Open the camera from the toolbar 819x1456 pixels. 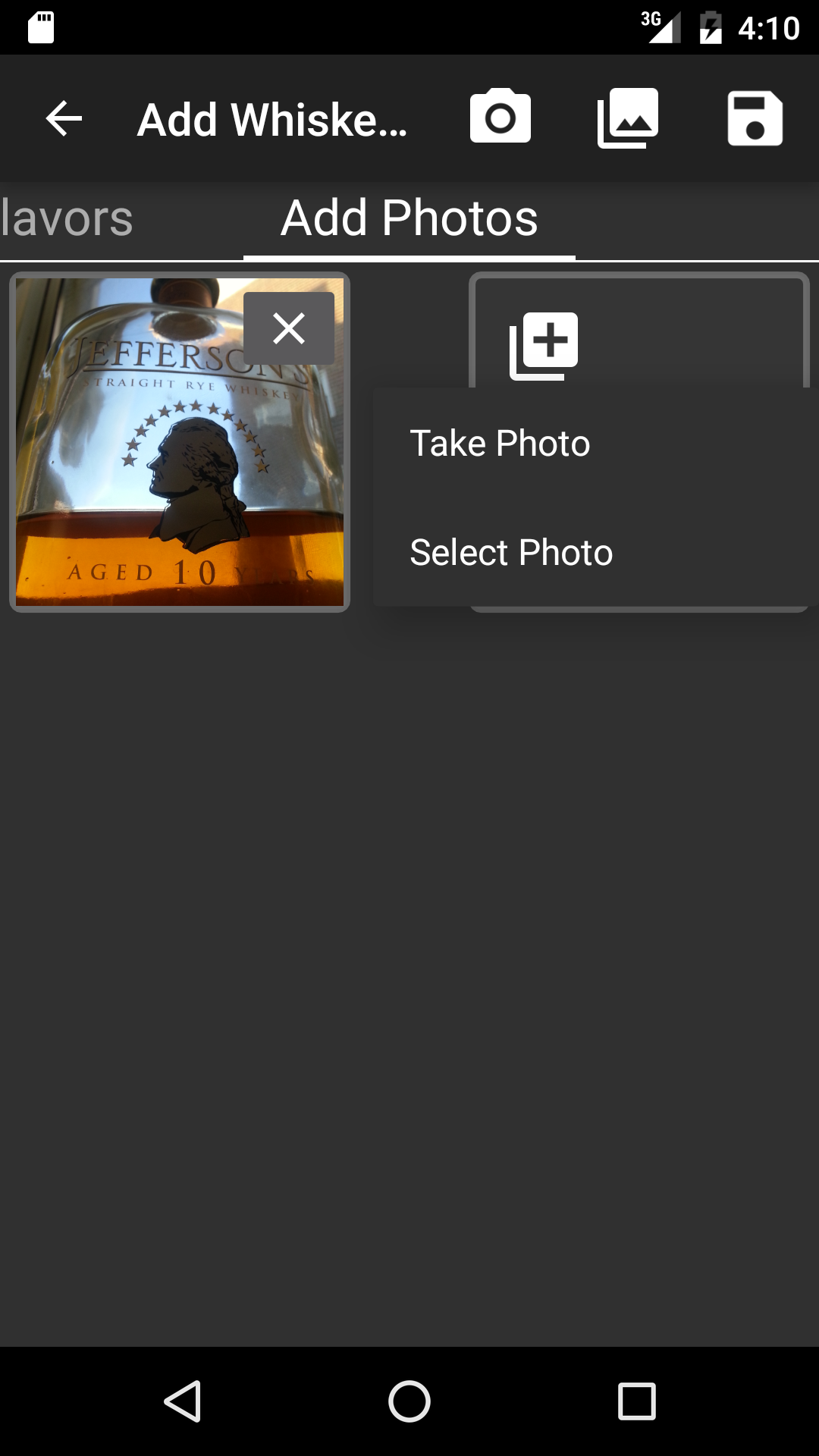tap(500, 118)
